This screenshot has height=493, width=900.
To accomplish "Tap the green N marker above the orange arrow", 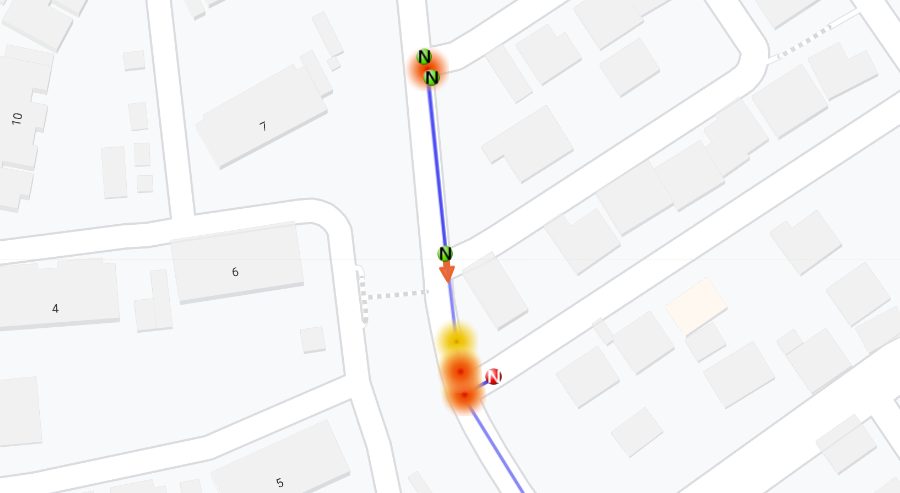I will tap(445, 254).
